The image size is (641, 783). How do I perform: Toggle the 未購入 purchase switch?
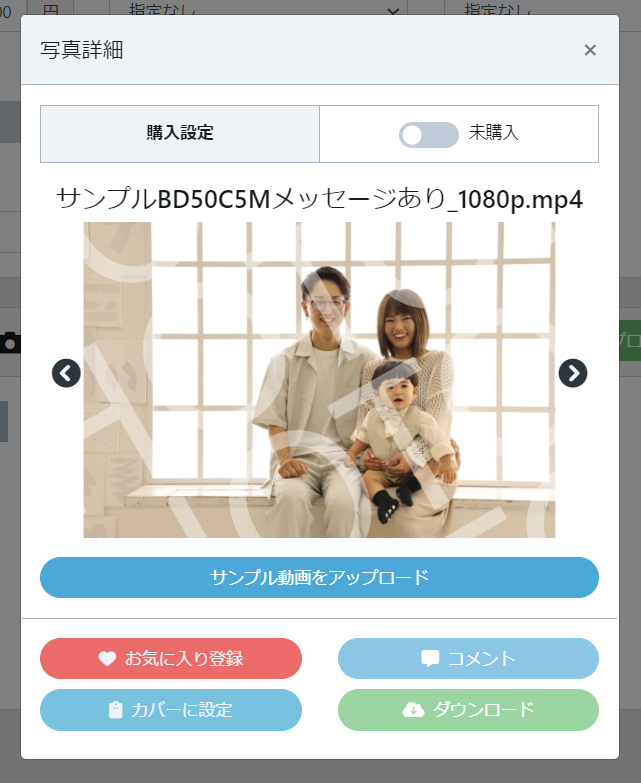(x=428, y=134)
